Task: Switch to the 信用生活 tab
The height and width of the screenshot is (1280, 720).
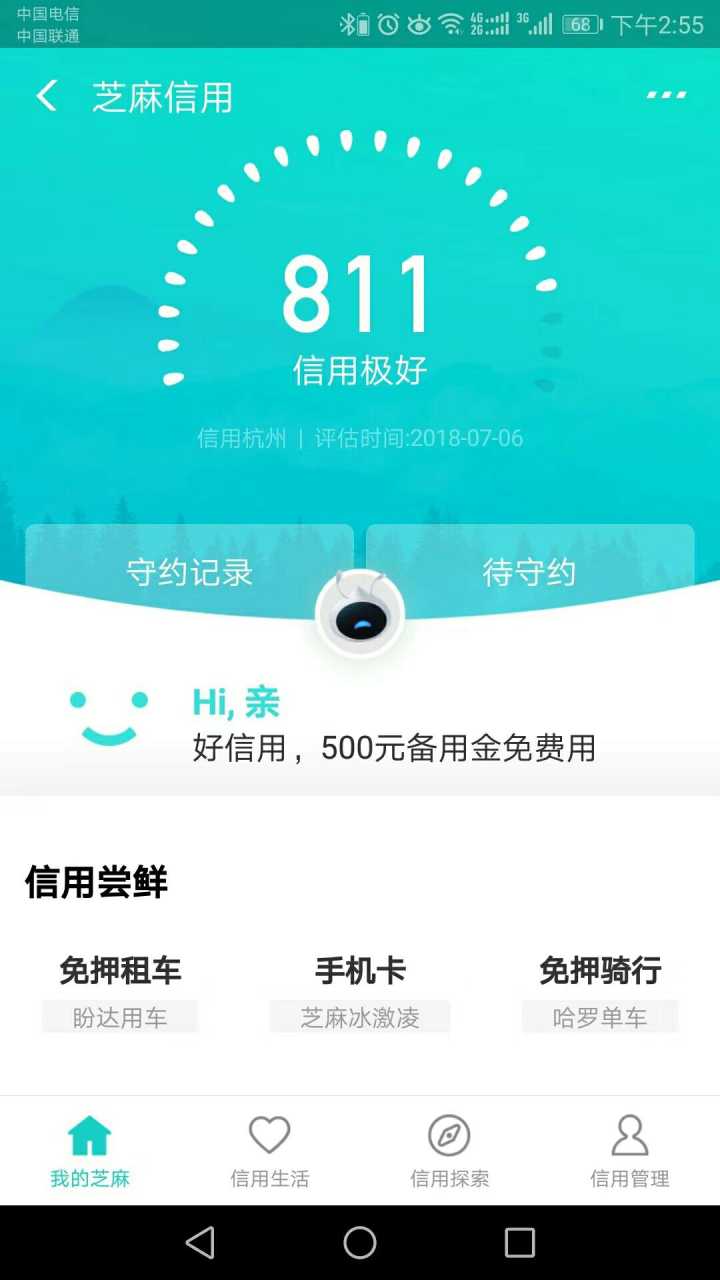Action: (270, 1151)
